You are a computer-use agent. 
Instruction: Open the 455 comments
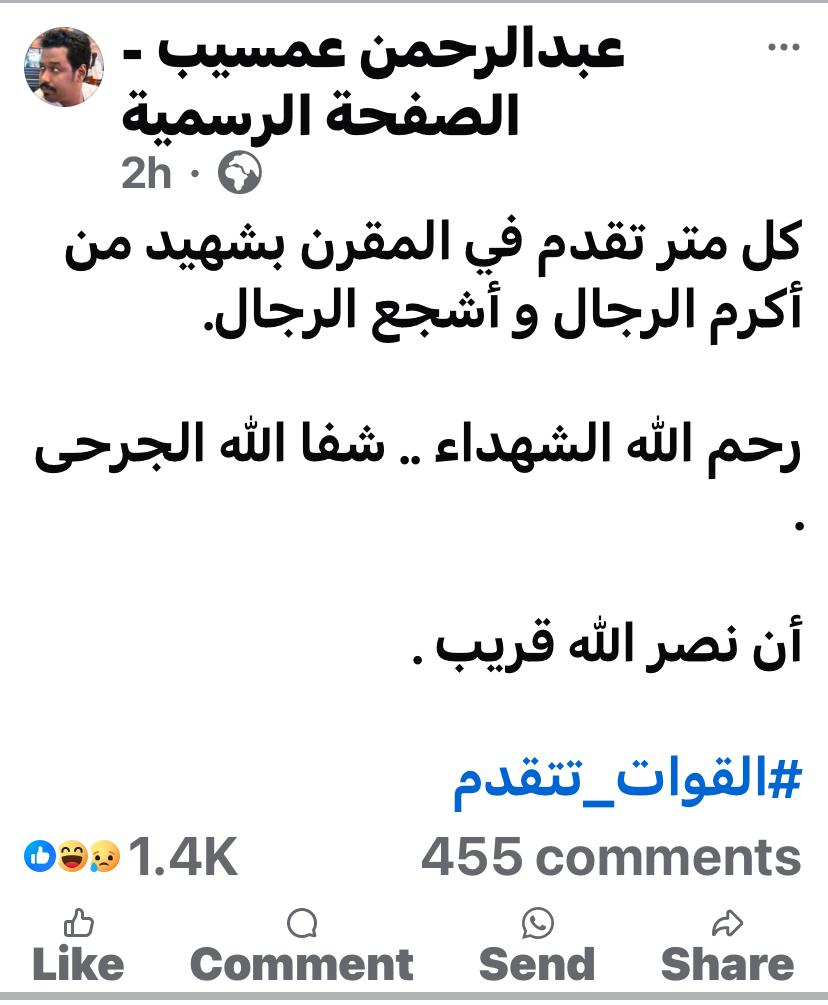coord(610,857)
